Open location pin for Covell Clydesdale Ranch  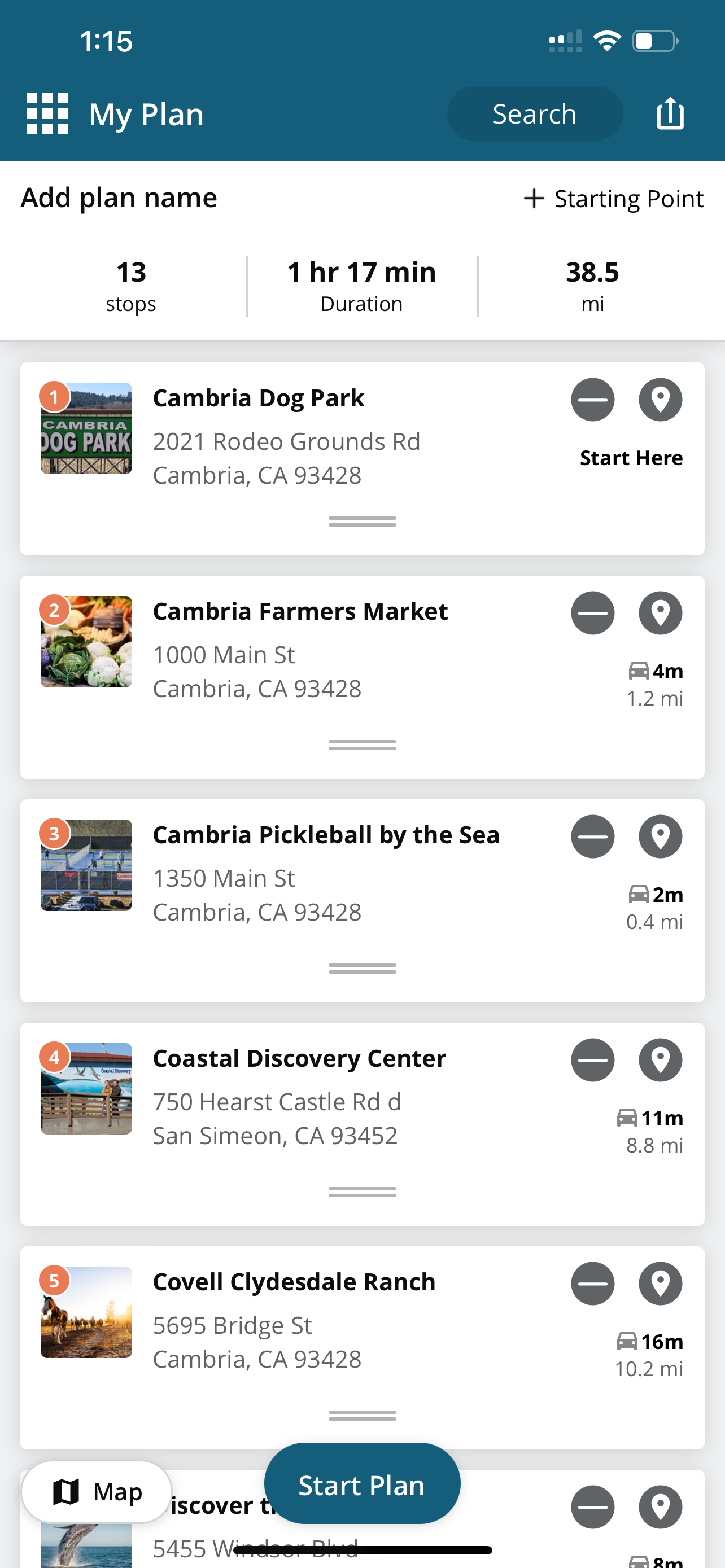(x=660, y=1283)
